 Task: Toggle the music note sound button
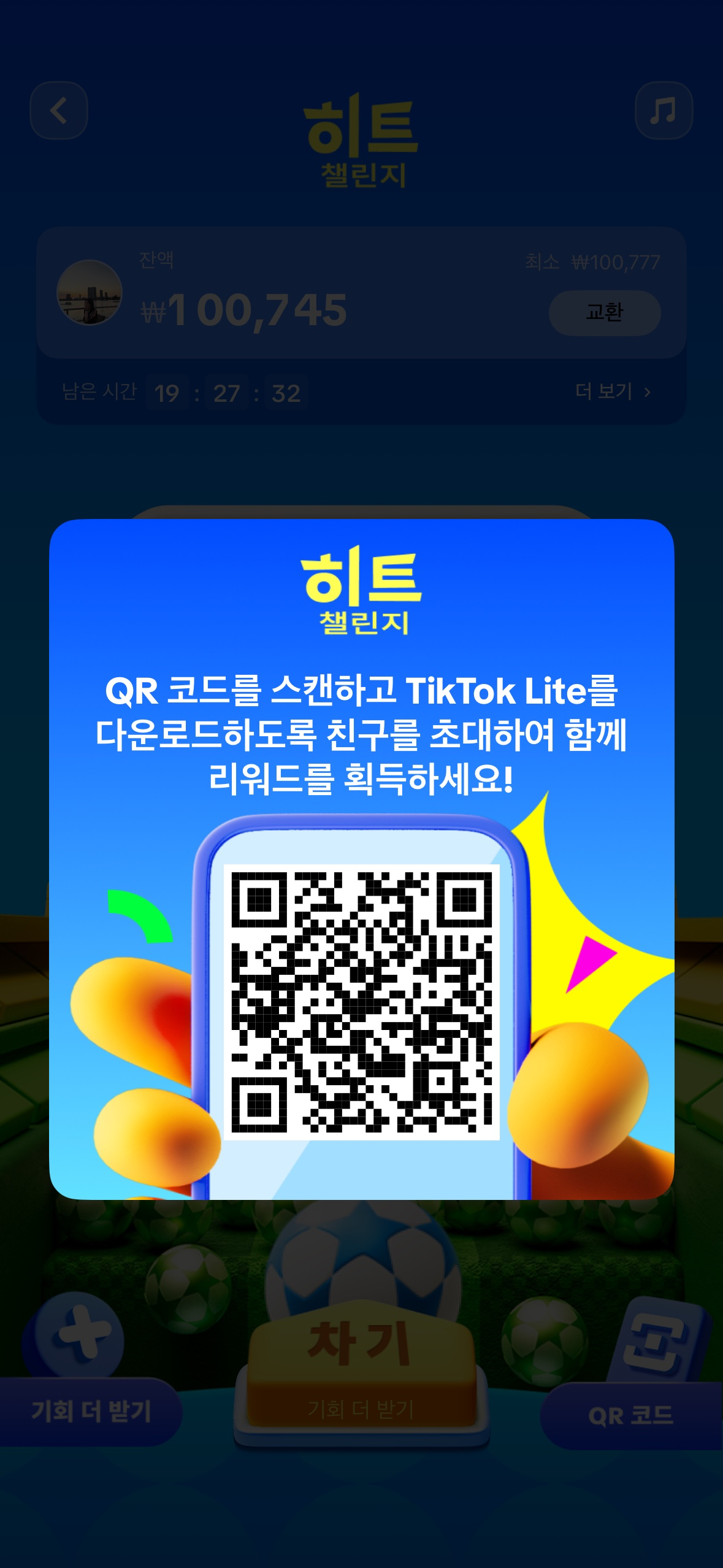pos(664,111)
